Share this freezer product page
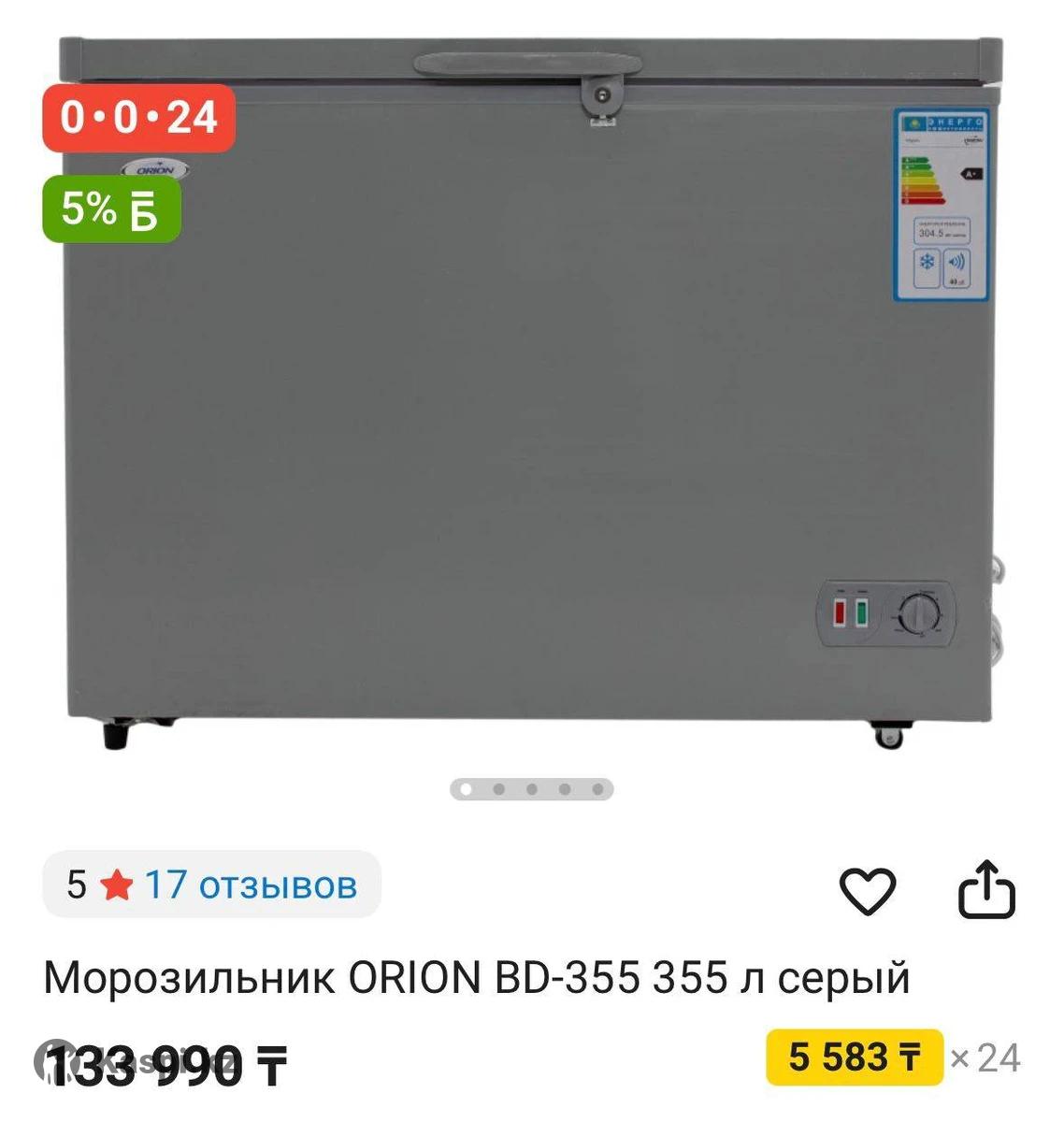 [x=986, y=890]
